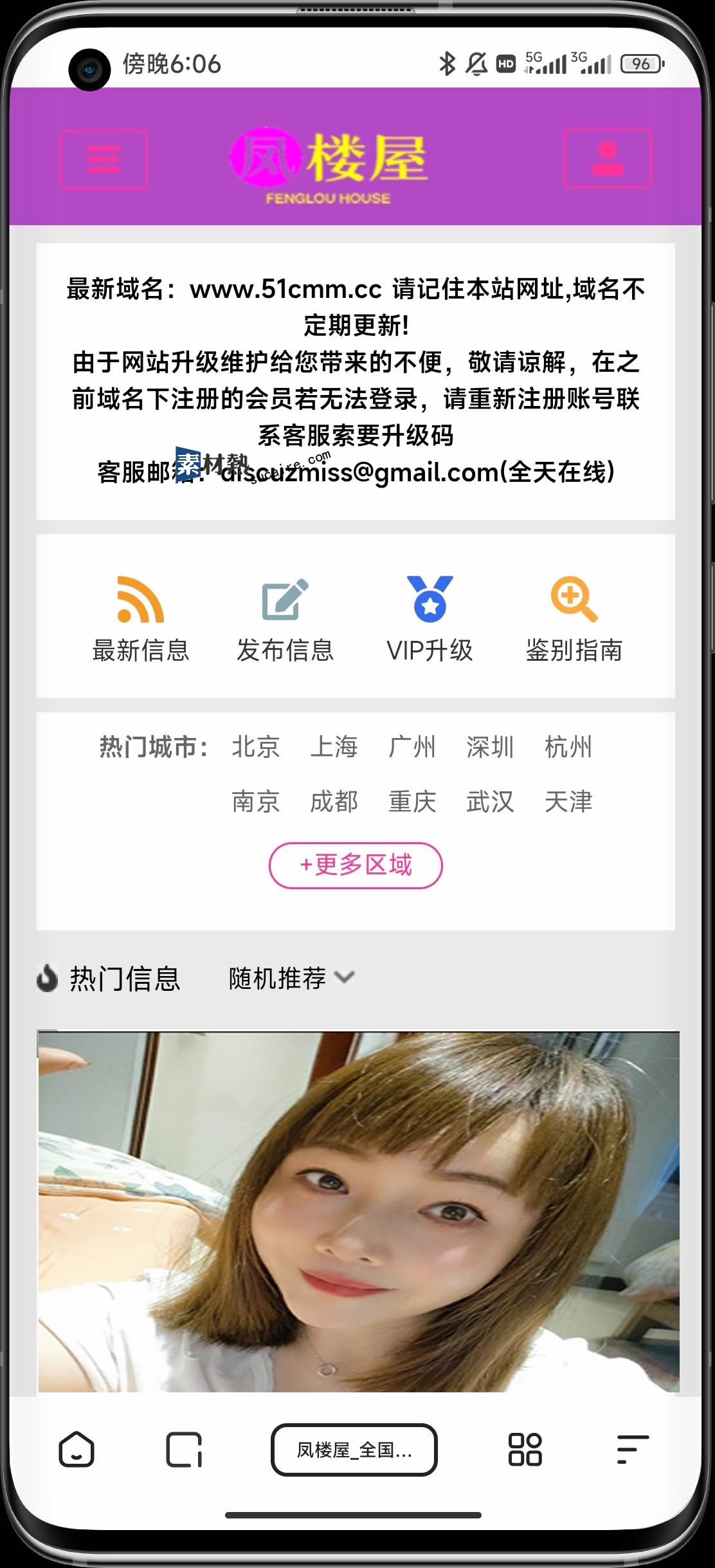Open VIP升级 page
The image size is (715, 1568).
(430, 618)
